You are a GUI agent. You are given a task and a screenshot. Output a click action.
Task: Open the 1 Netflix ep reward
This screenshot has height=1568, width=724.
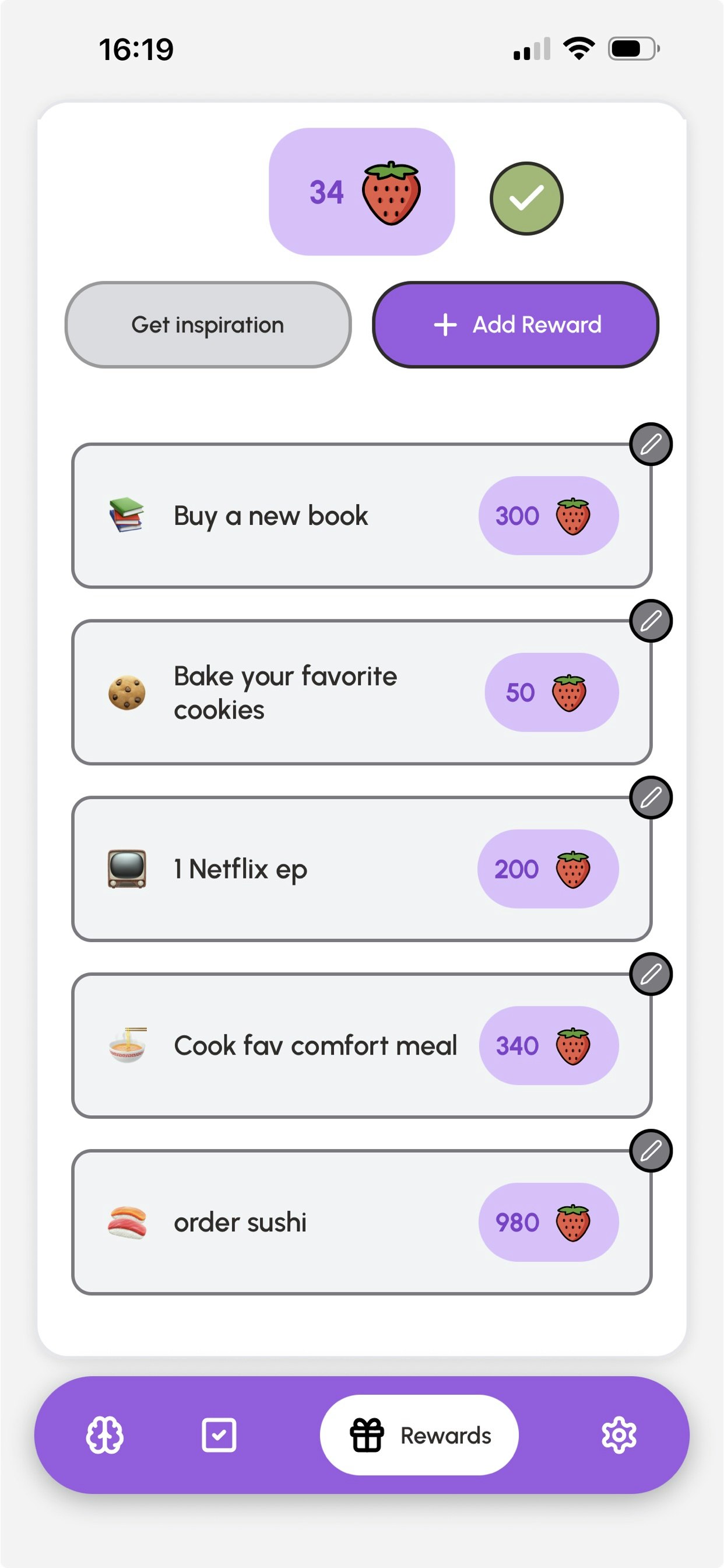click(361, 869)
